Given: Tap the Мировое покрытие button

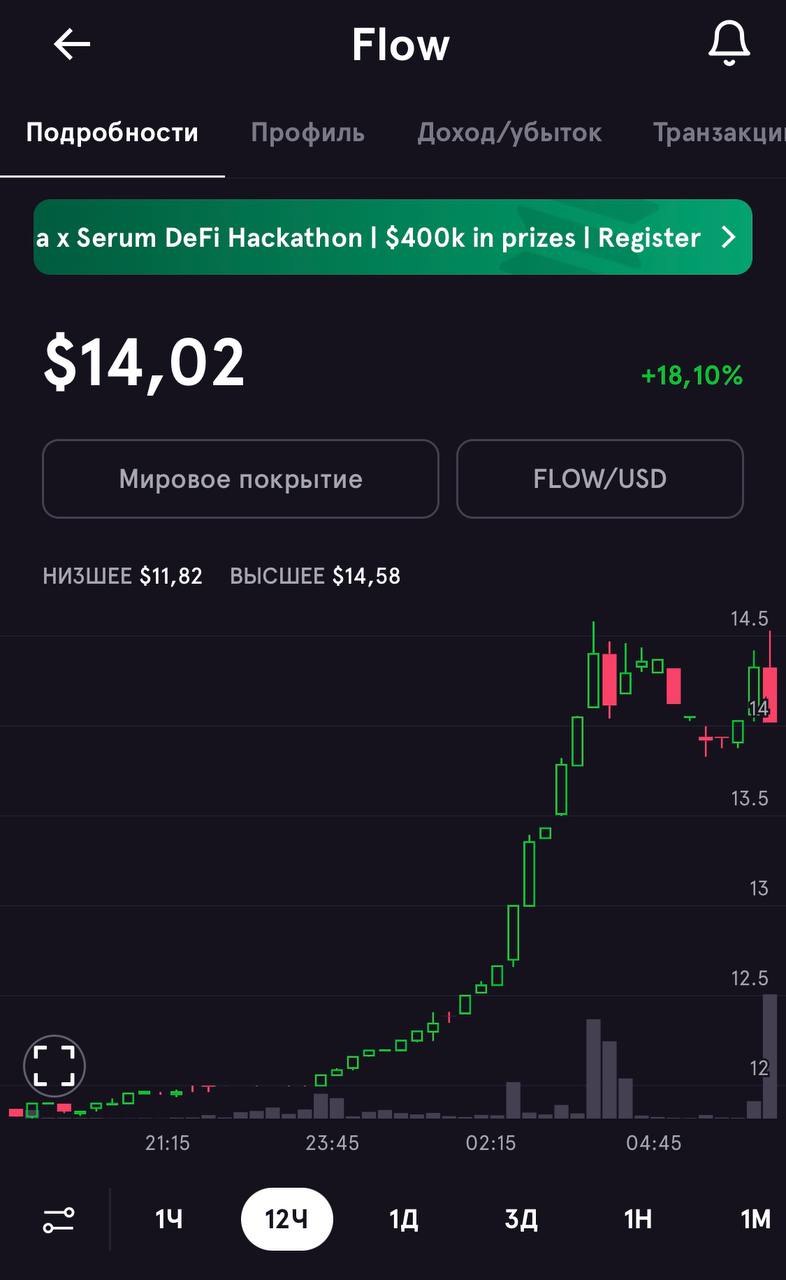Looking at the screenshot, I should click(240, 479).
